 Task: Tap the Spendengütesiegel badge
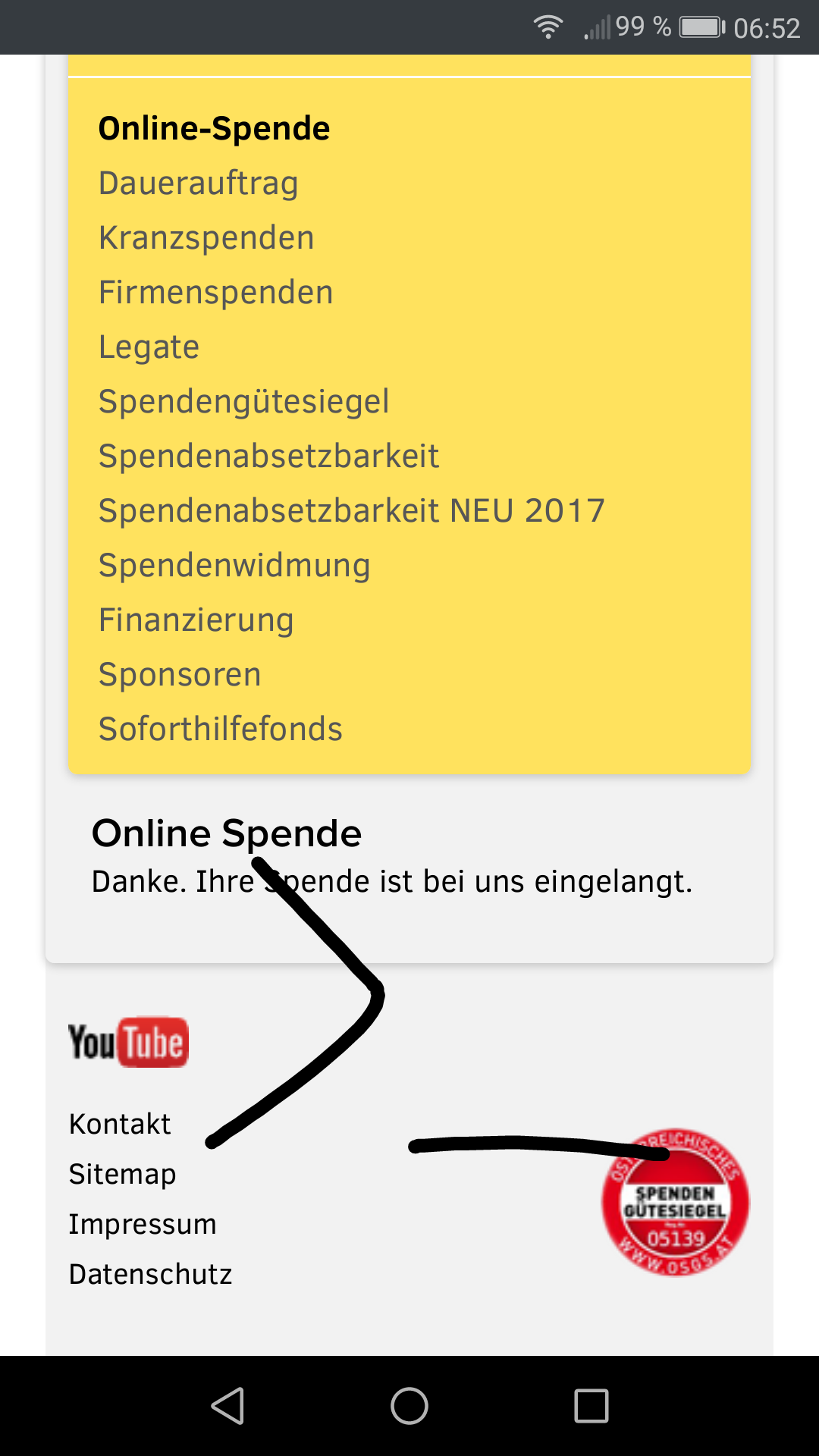pos(675,1202)
